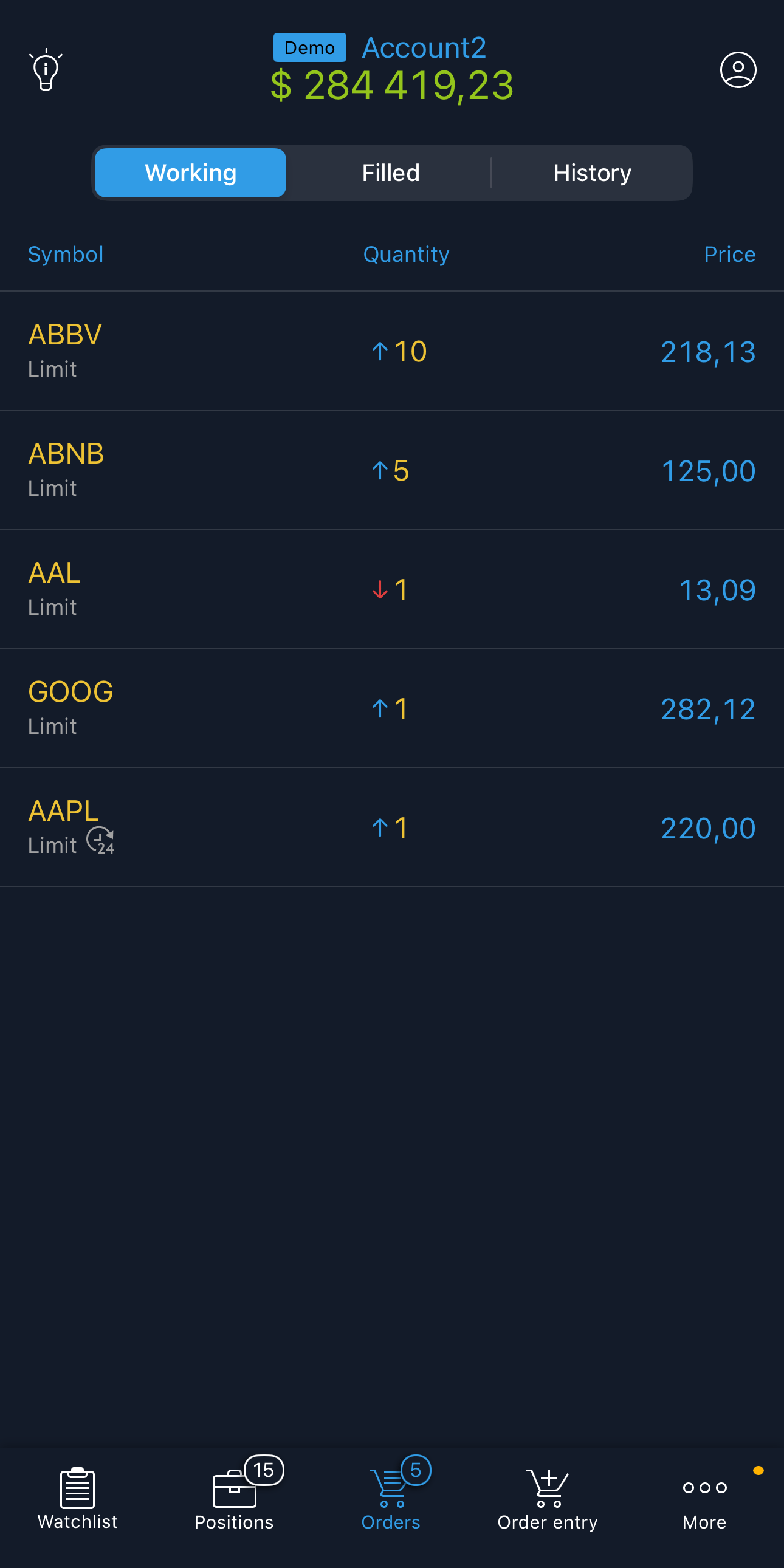Sort orders by Symbol column
784x1568 pixels.
(x=66, y=255)
